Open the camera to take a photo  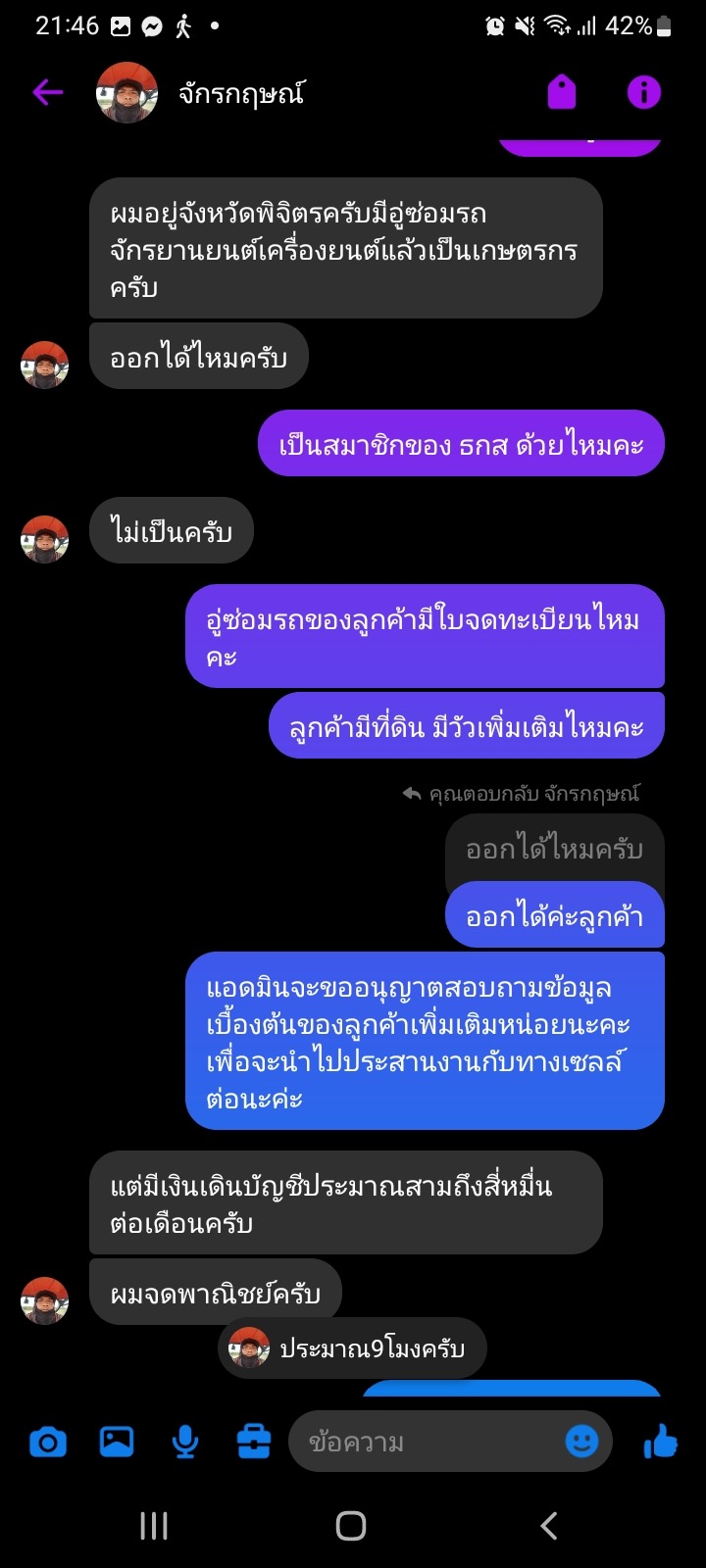tap(48, 1442)
